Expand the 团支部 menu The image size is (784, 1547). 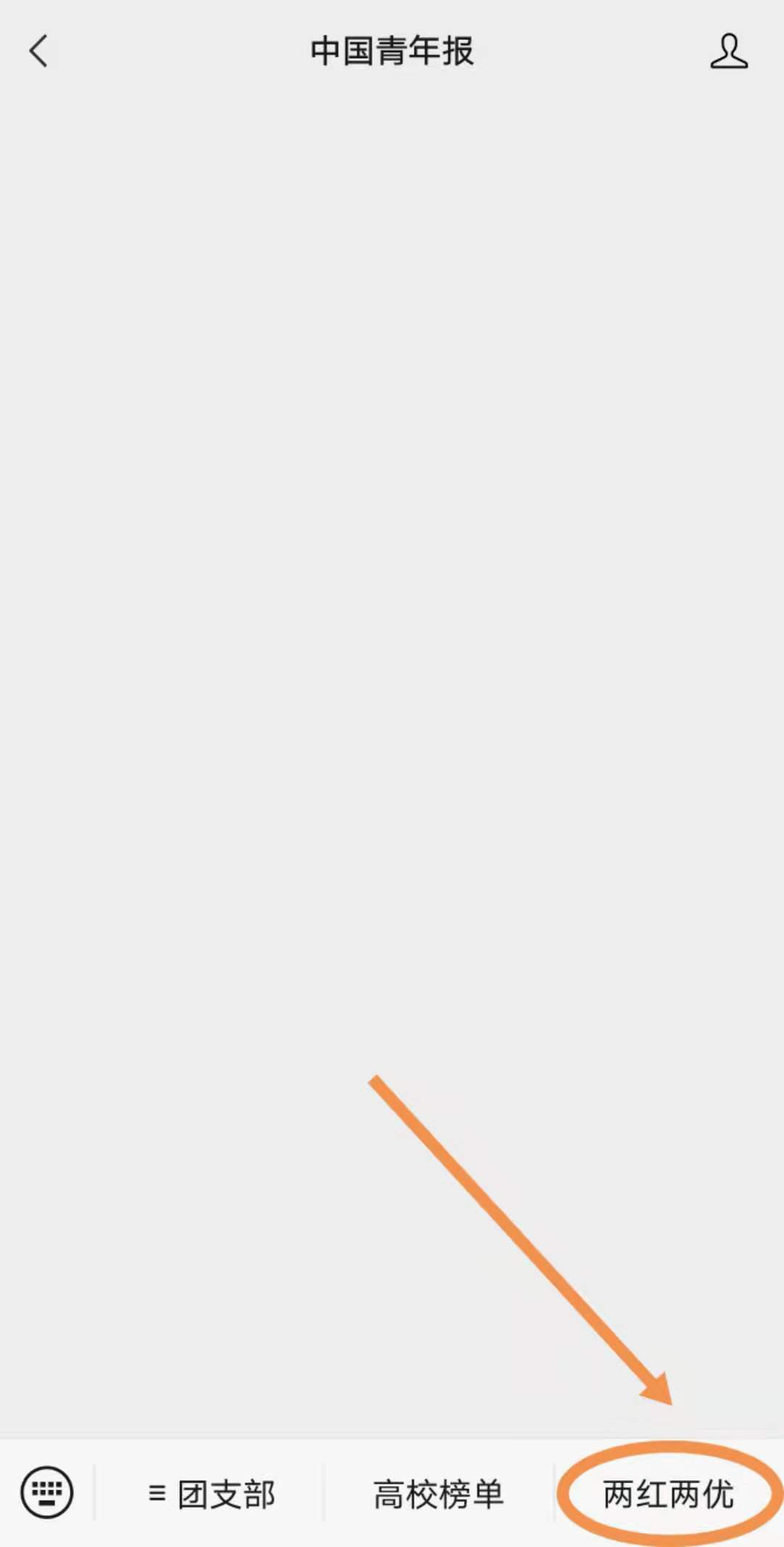coord(212,1494)
